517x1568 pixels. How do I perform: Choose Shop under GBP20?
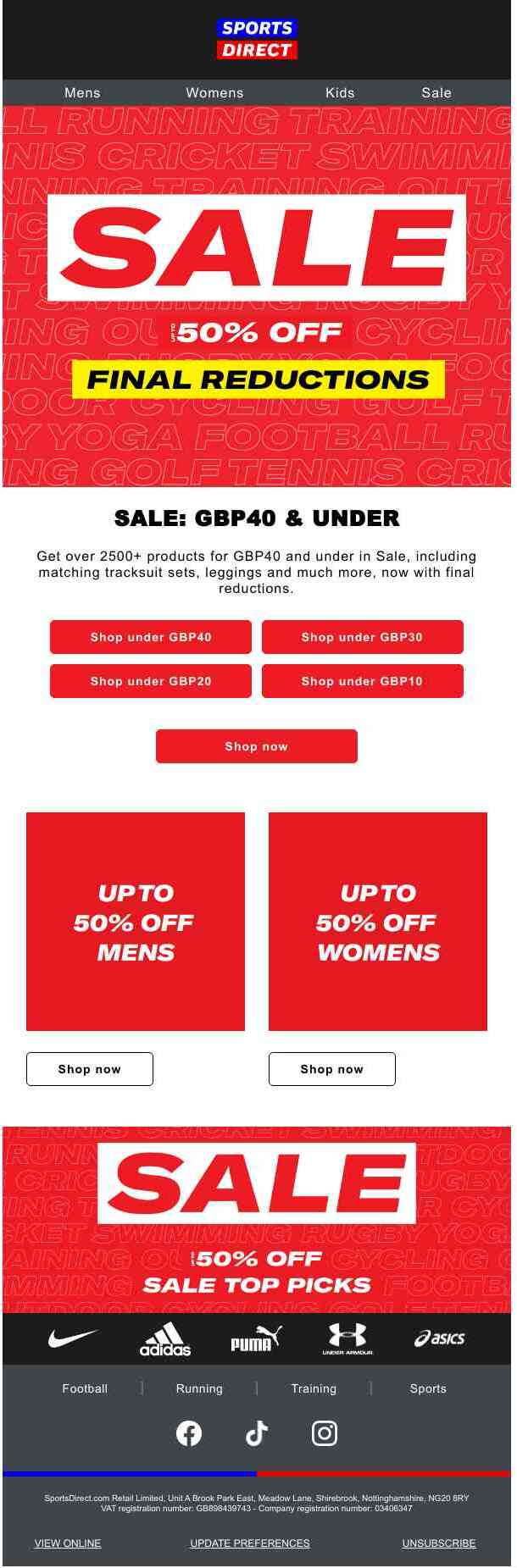click(151, 681)
